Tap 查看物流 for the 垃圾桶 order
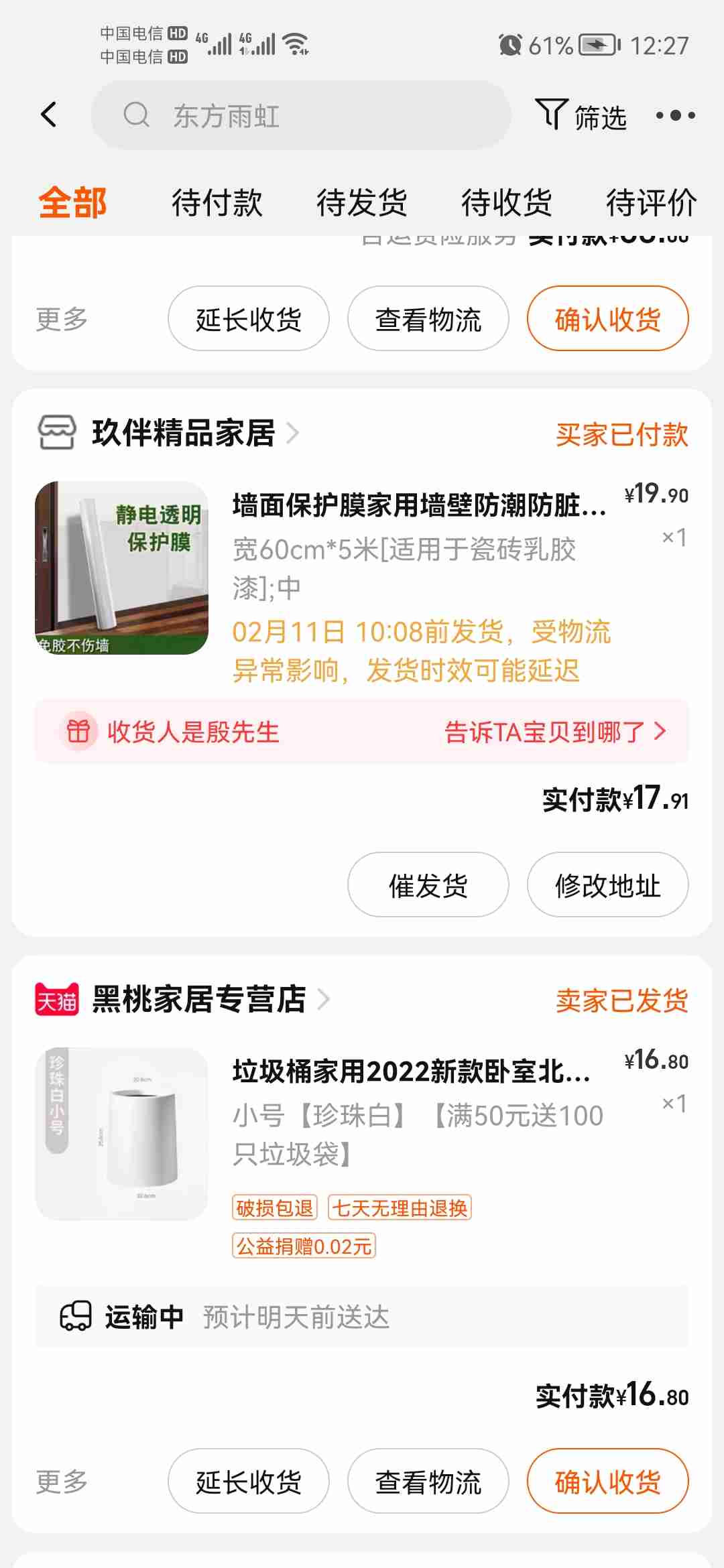 point(428,1482)
